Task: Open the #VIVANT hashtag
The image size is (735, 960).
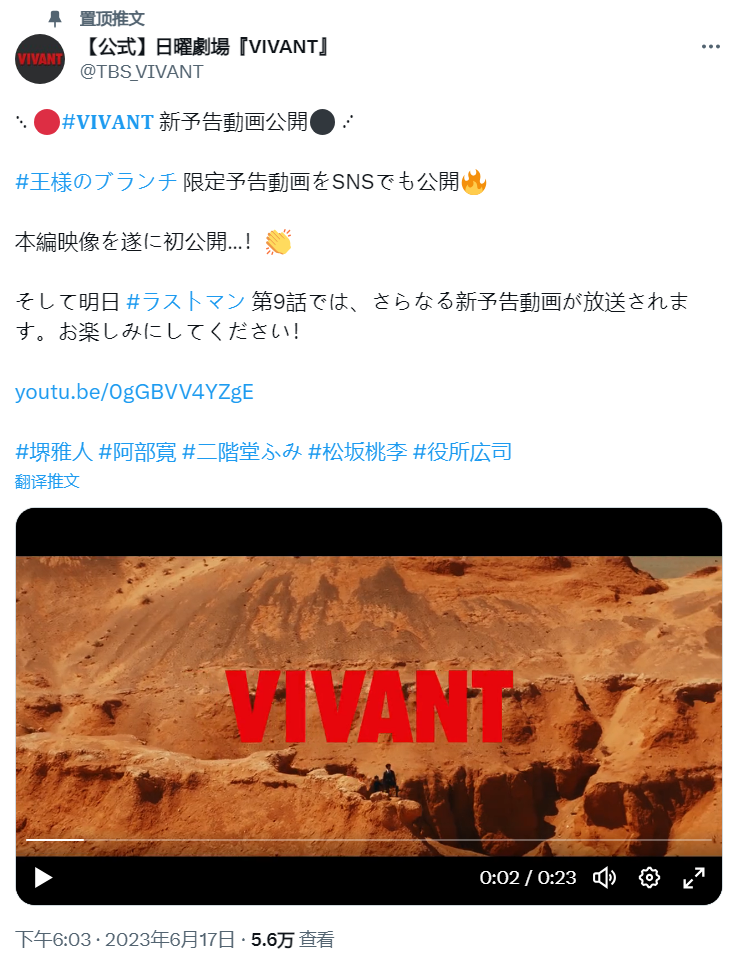Action: point(107,122)
